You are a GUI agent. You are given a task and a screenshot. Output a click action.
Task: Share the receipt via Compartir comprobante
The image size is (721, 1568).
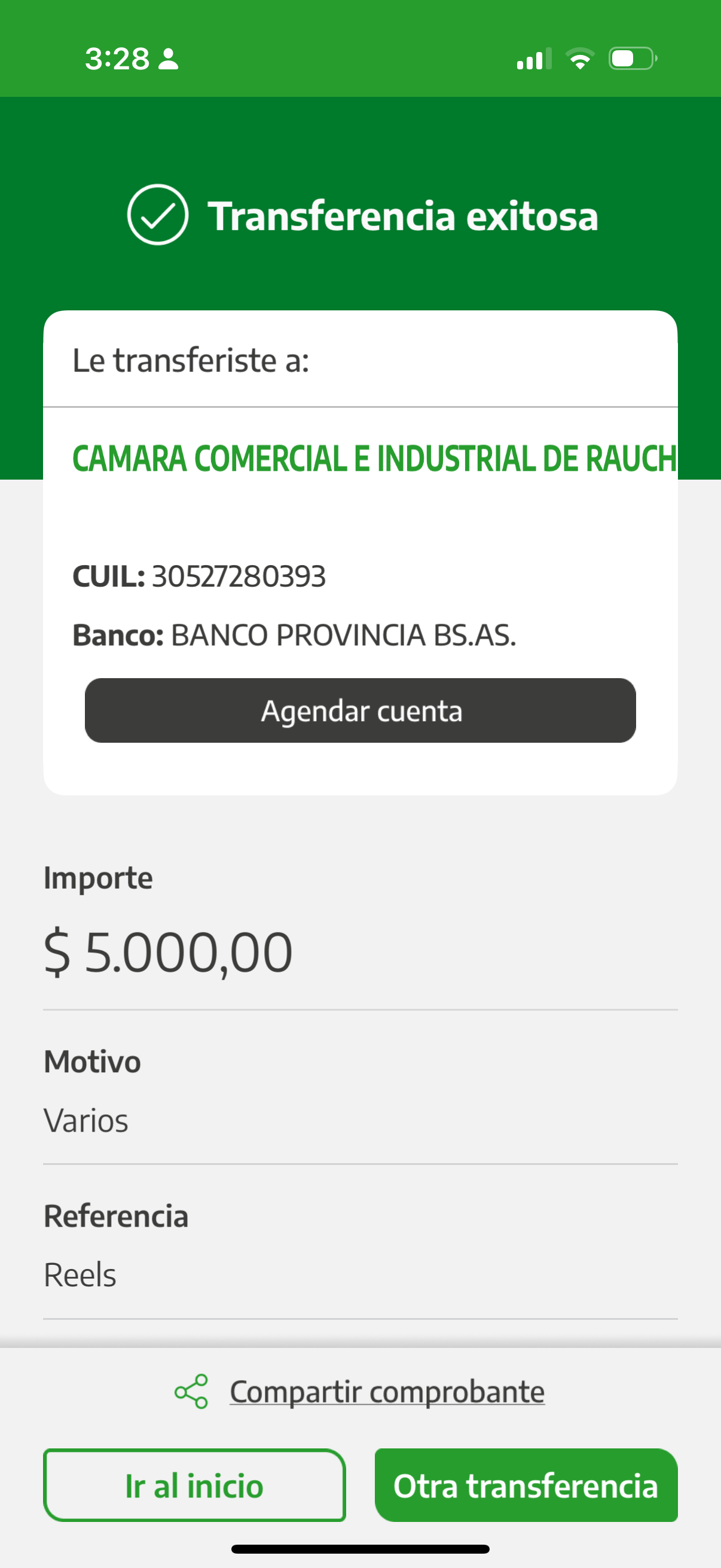(386, 1392)
